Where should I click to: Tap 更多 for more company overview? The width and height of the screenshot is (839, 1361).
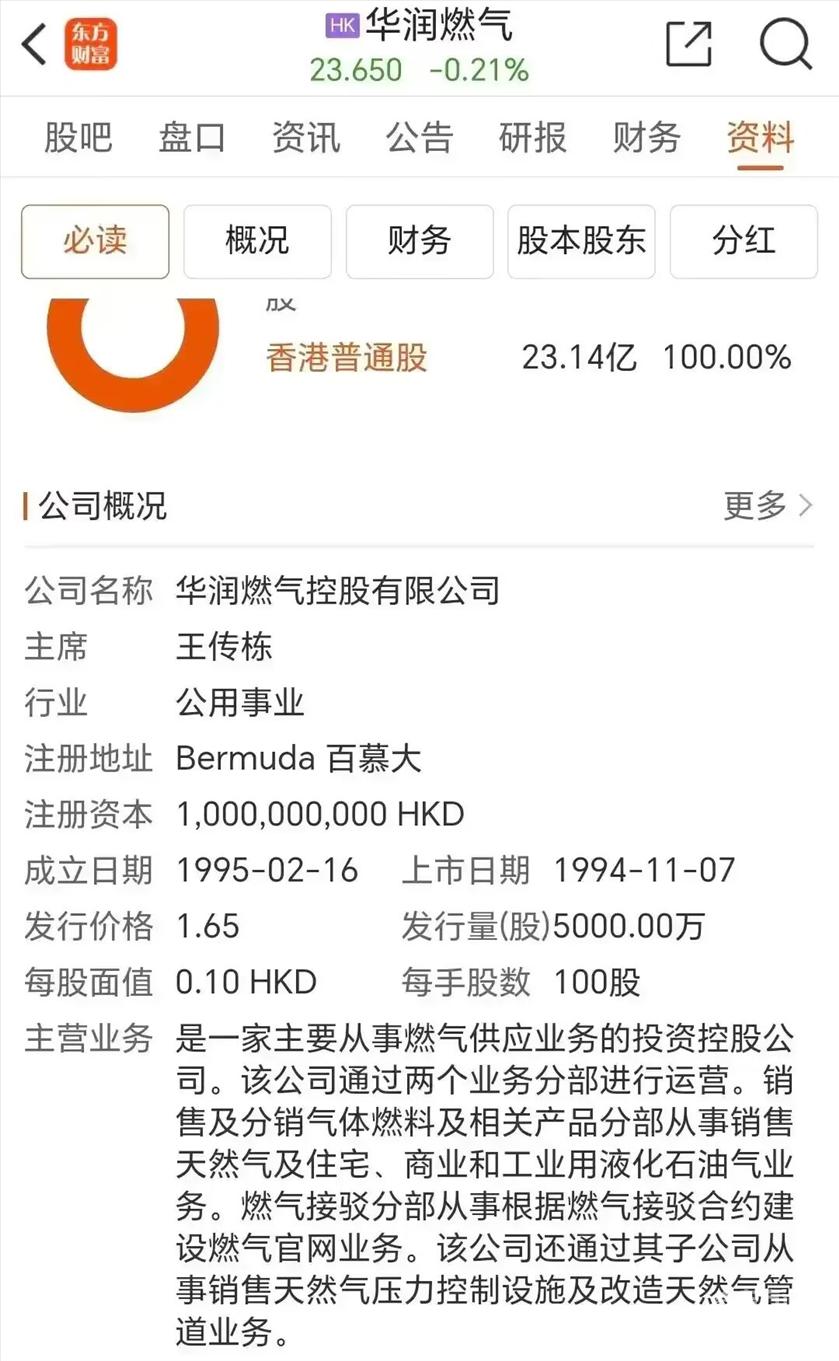coord(767,506)
